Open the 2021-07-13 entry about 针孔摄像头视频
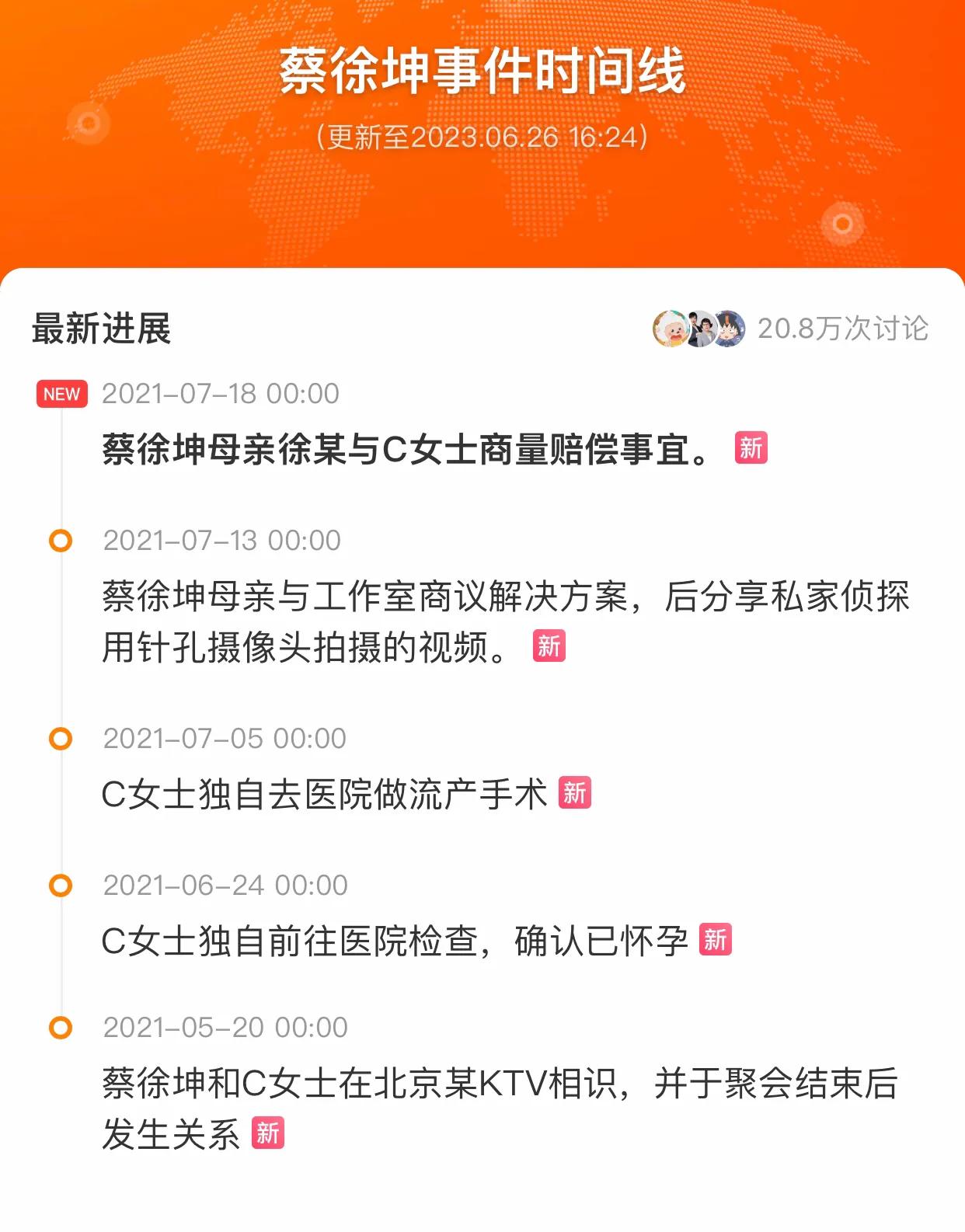The width and height of the screenshot is (965, 1232). (505, 621)
